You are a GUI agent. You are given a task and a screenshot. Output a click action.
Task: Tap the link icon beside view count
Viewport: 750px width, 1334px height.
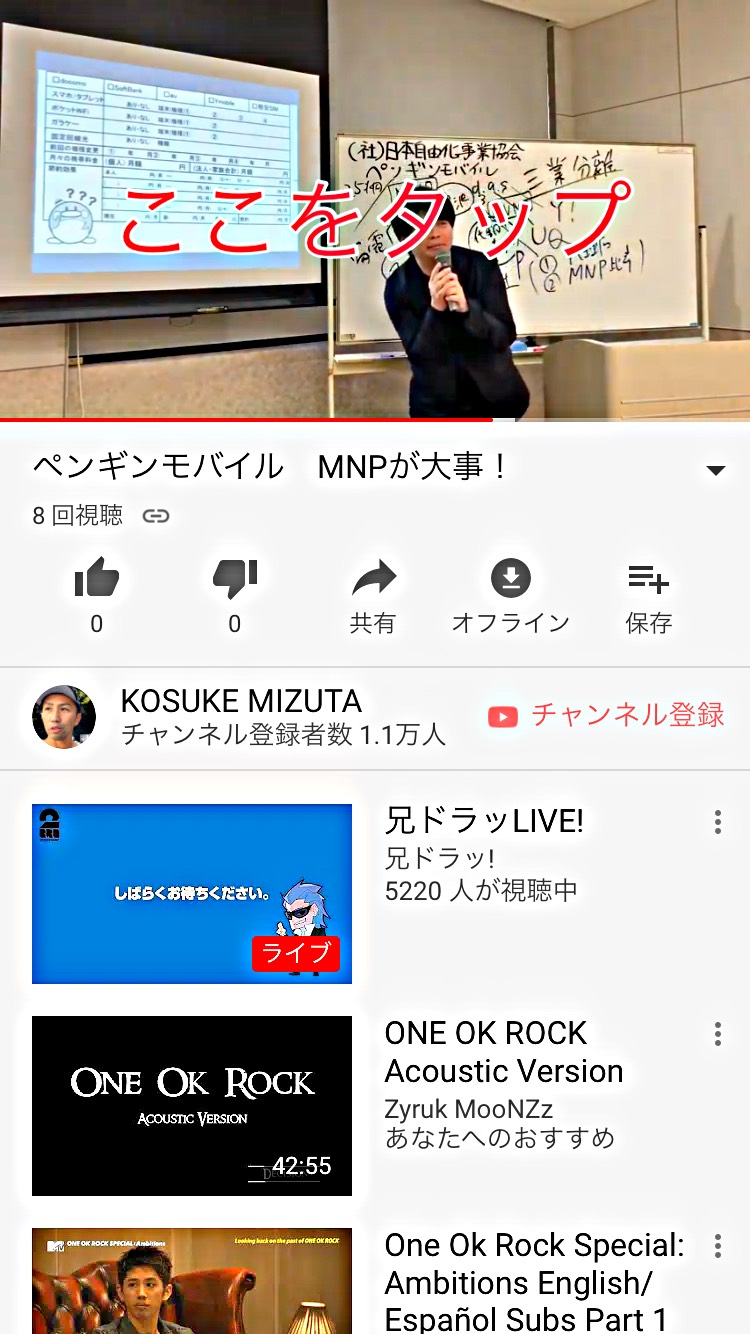156,516
